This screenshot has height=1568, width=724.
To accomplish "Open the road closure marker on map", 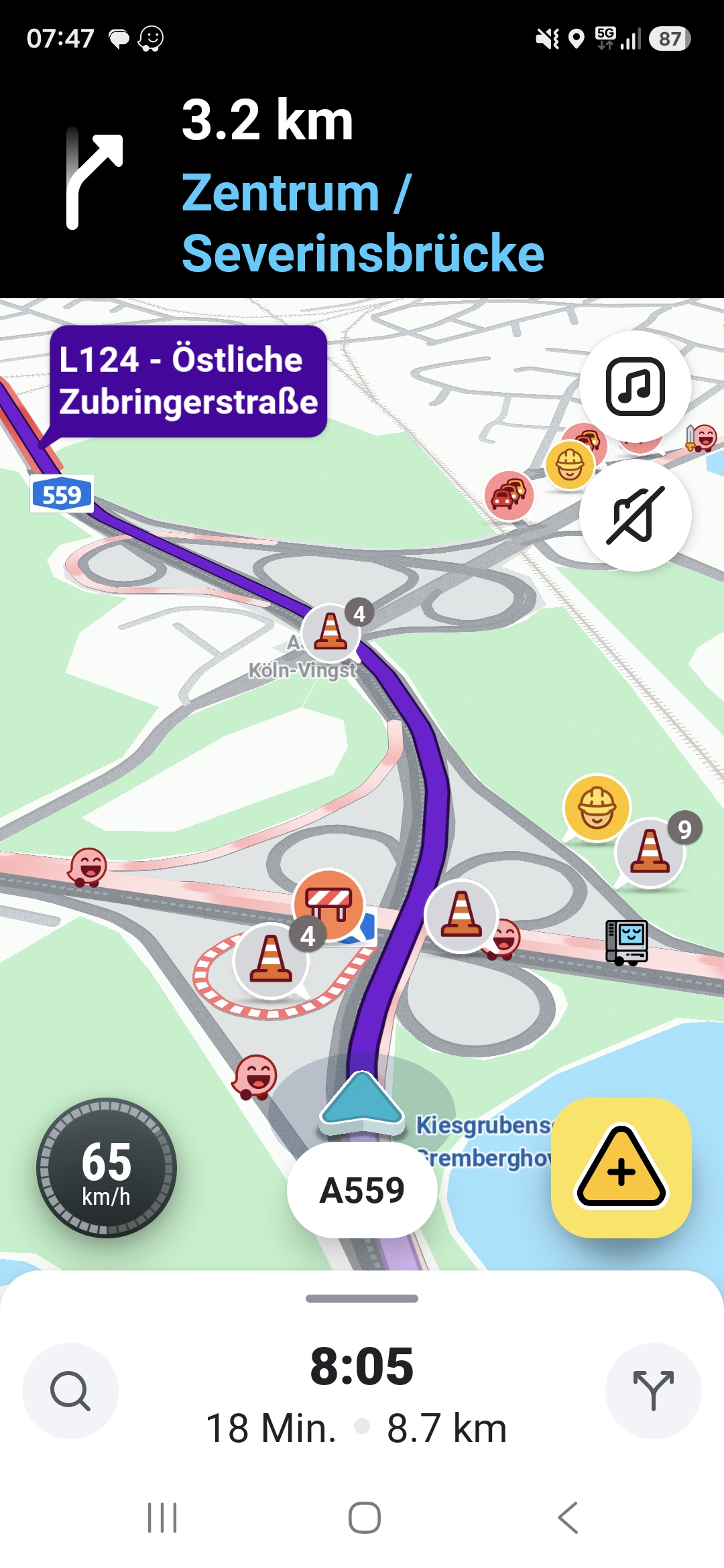I will coord(328,904).
